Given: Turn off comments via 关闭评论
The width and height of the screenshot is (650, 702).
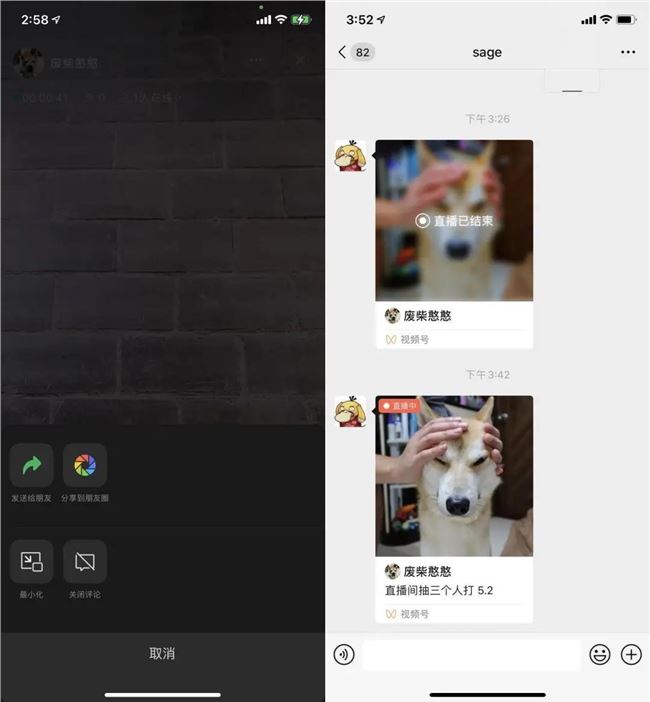Looking at the screenshot, I should [x=85, y=562].
